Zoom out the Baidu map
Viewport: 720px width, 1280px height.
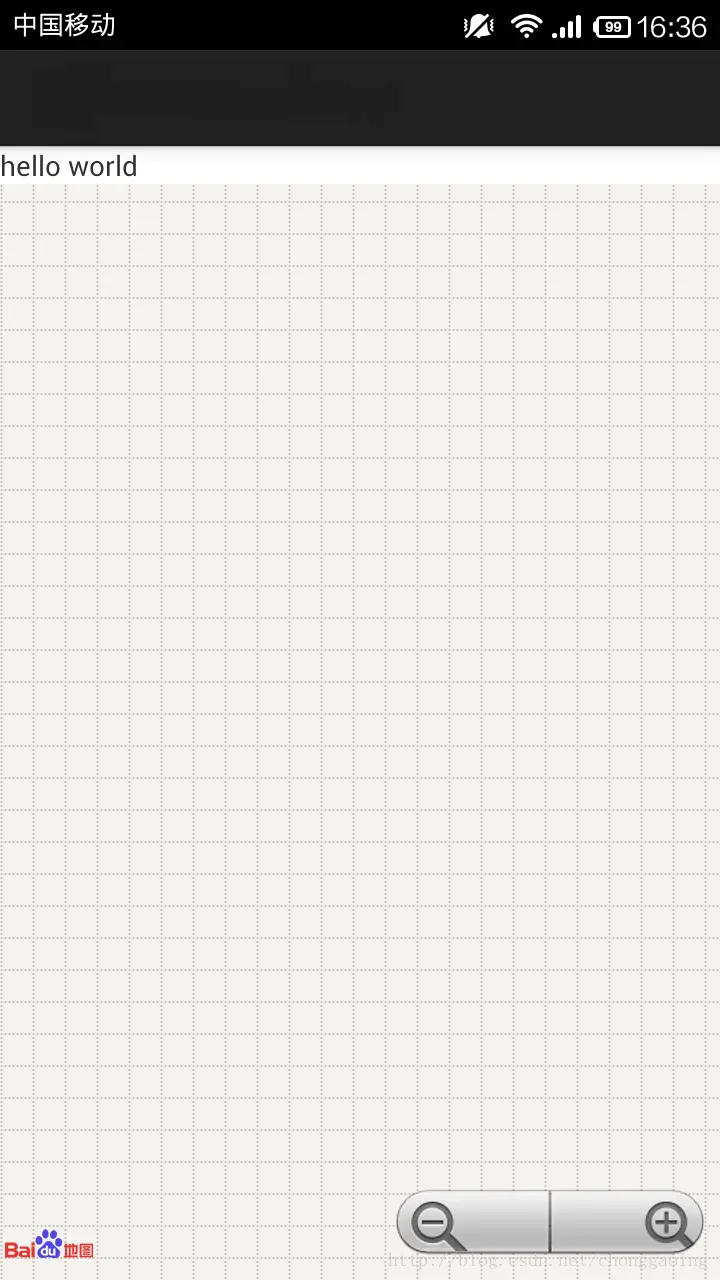point(472,1222)
